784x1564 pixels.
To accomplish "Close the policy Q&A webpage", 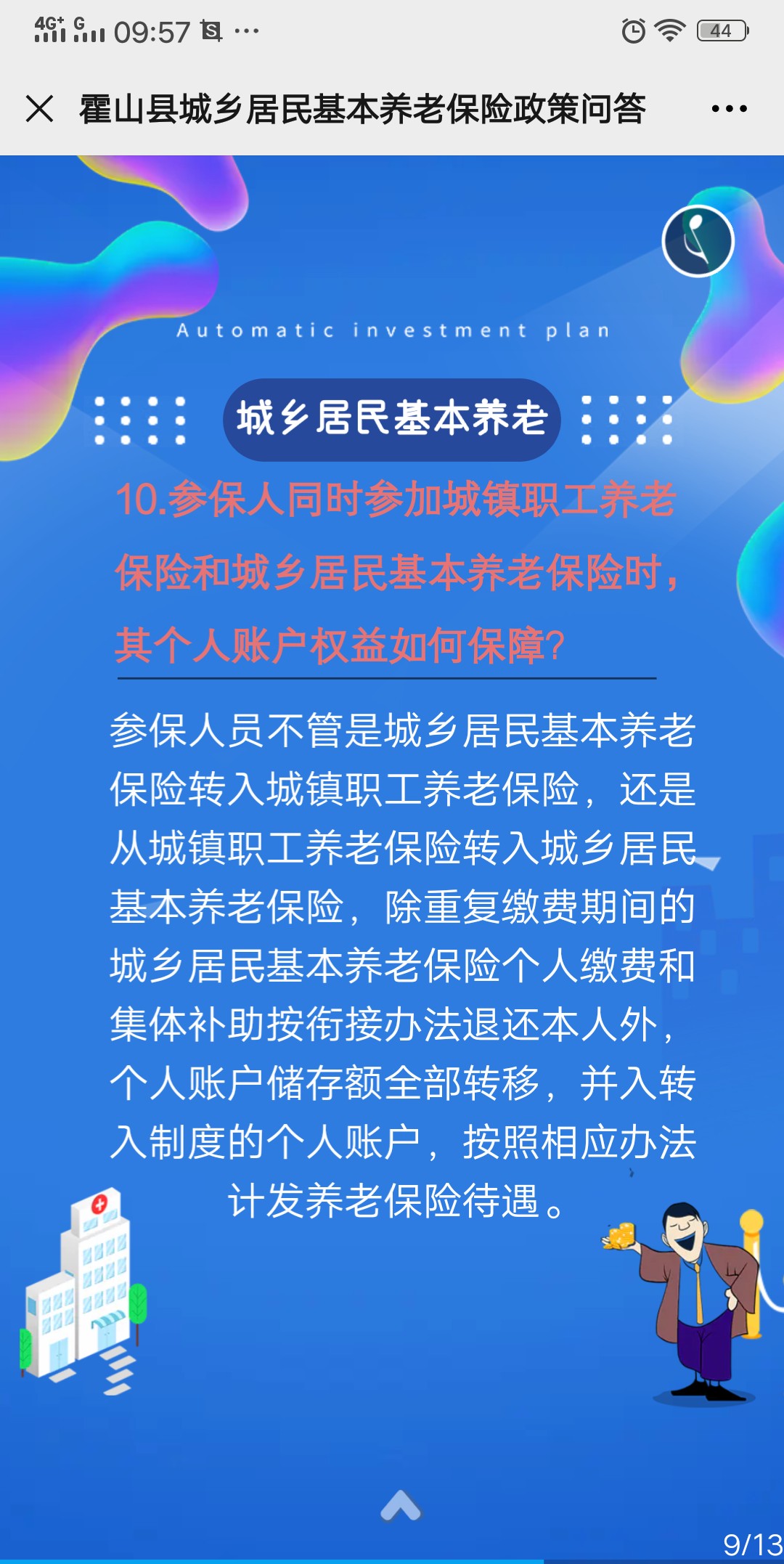I will [40, 109].
